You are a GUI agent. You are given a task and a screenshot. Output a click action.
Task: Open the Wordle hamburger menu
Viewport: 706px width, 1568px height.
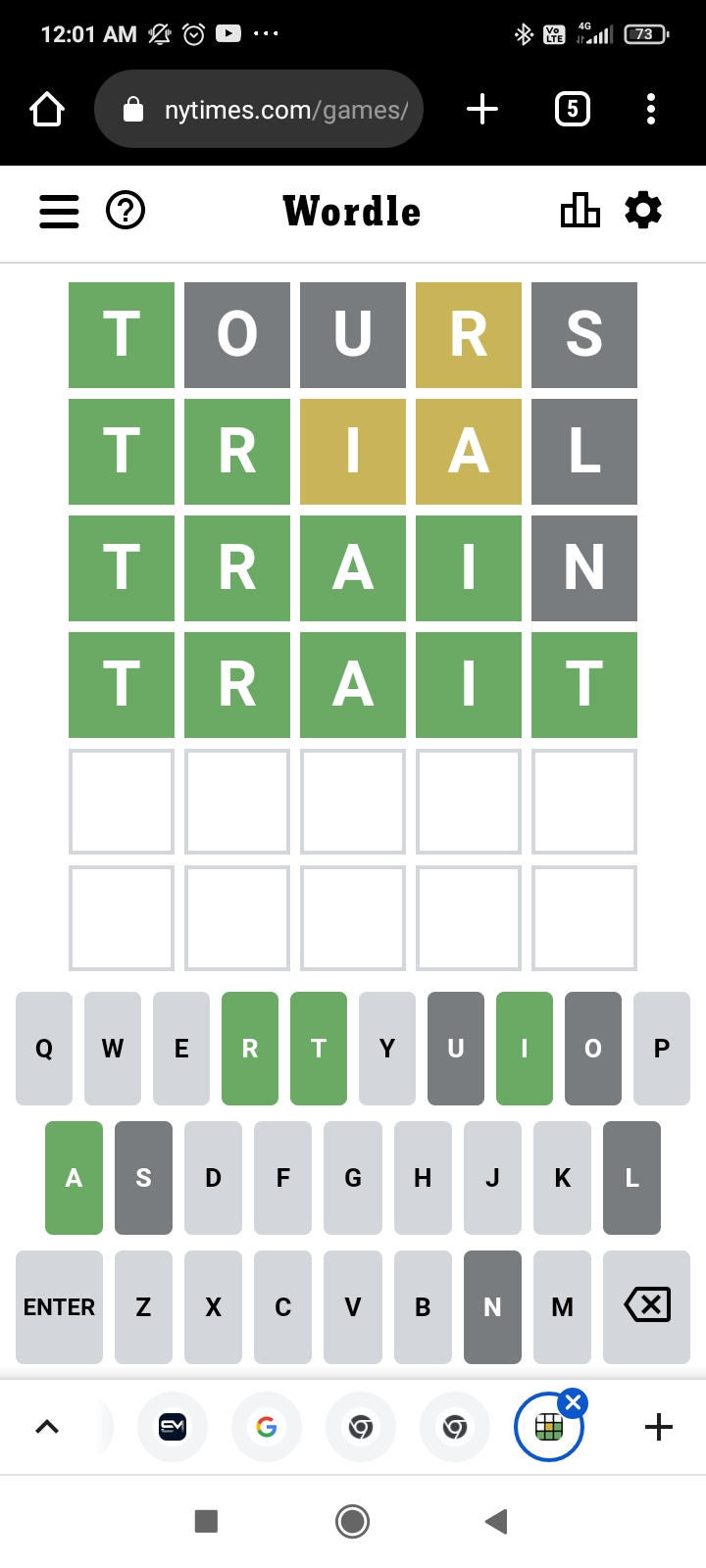59,211
